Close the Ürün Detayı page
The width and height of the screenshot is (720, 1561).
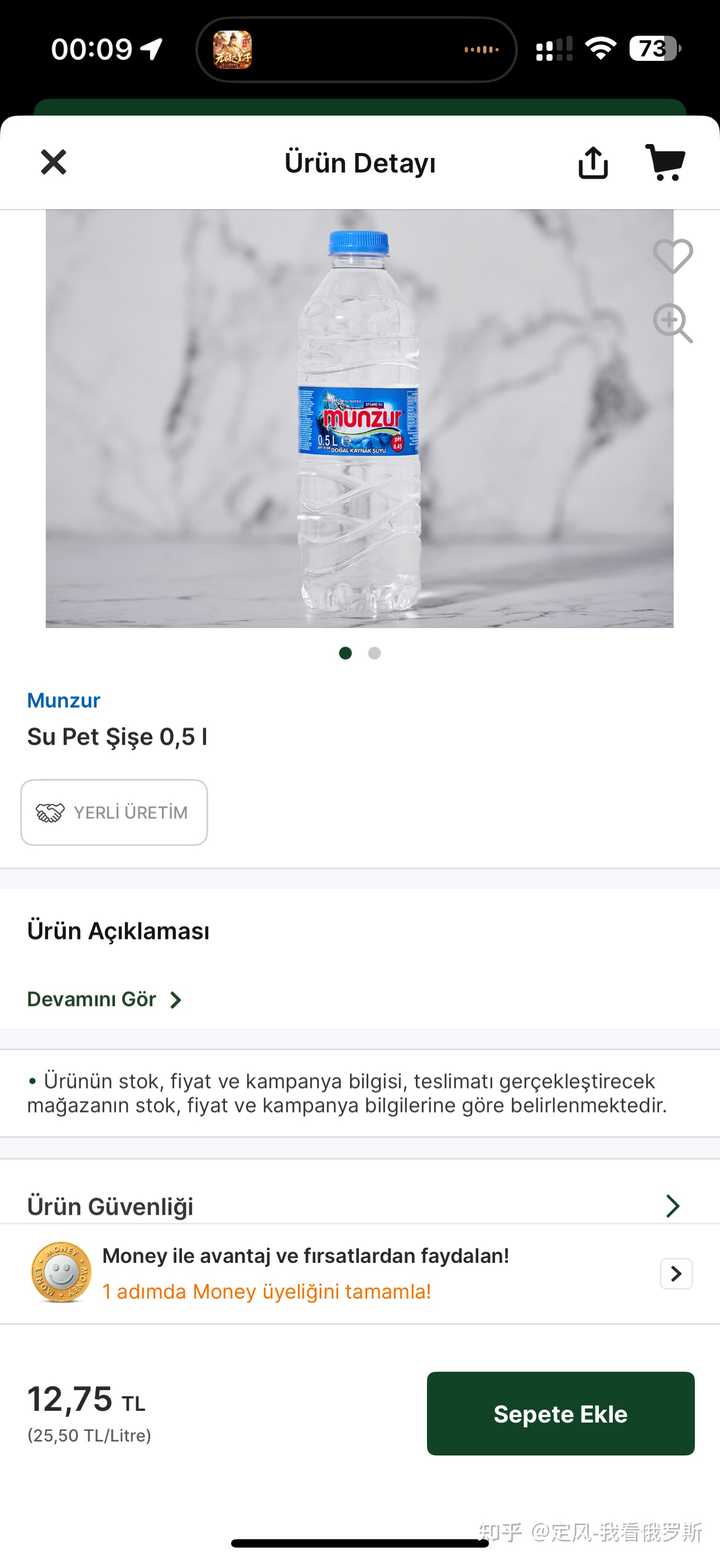coord(53,162)
